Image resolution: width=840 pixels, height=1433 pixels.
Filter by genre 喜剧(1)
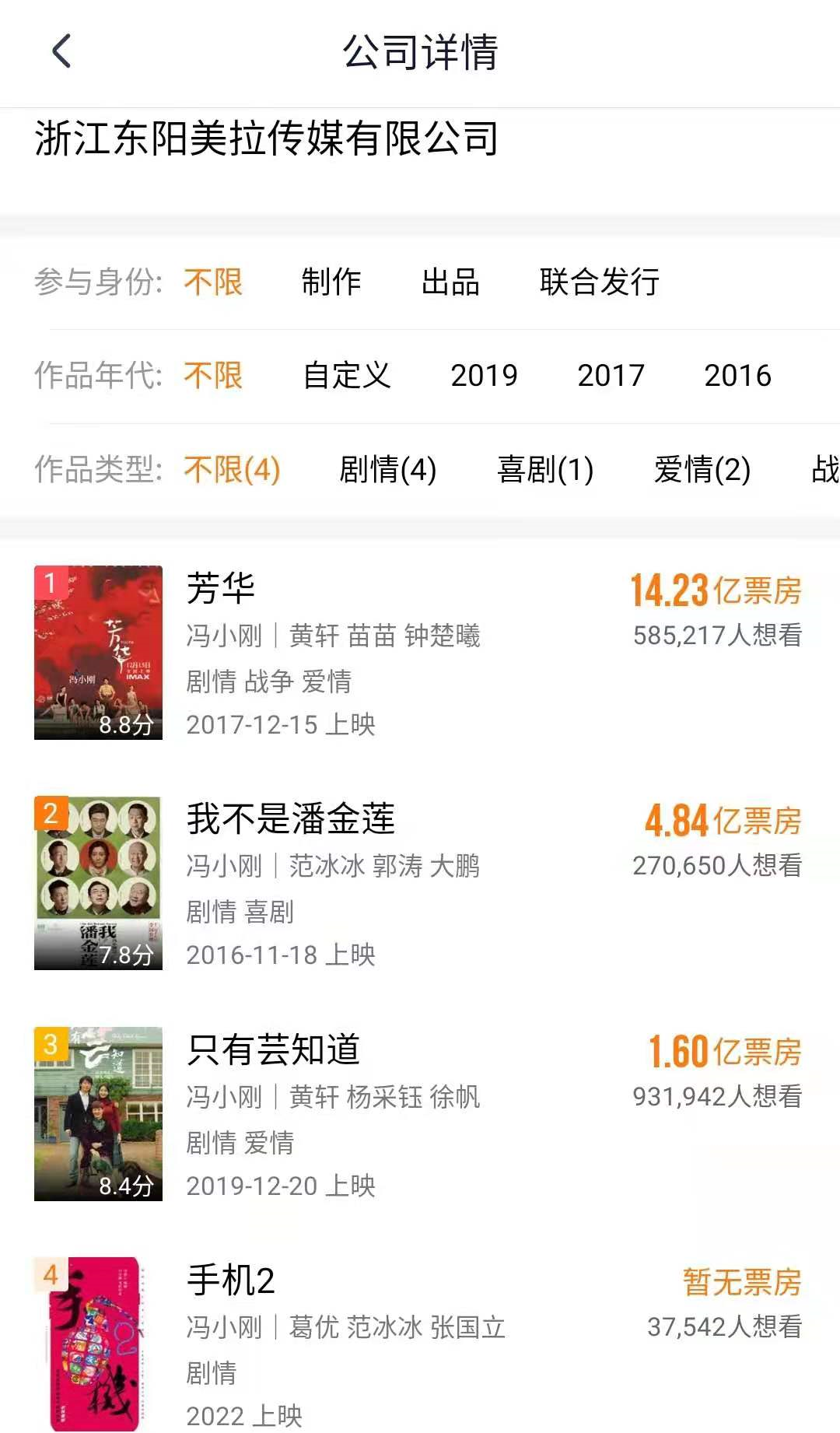click(x=545, y=469)
